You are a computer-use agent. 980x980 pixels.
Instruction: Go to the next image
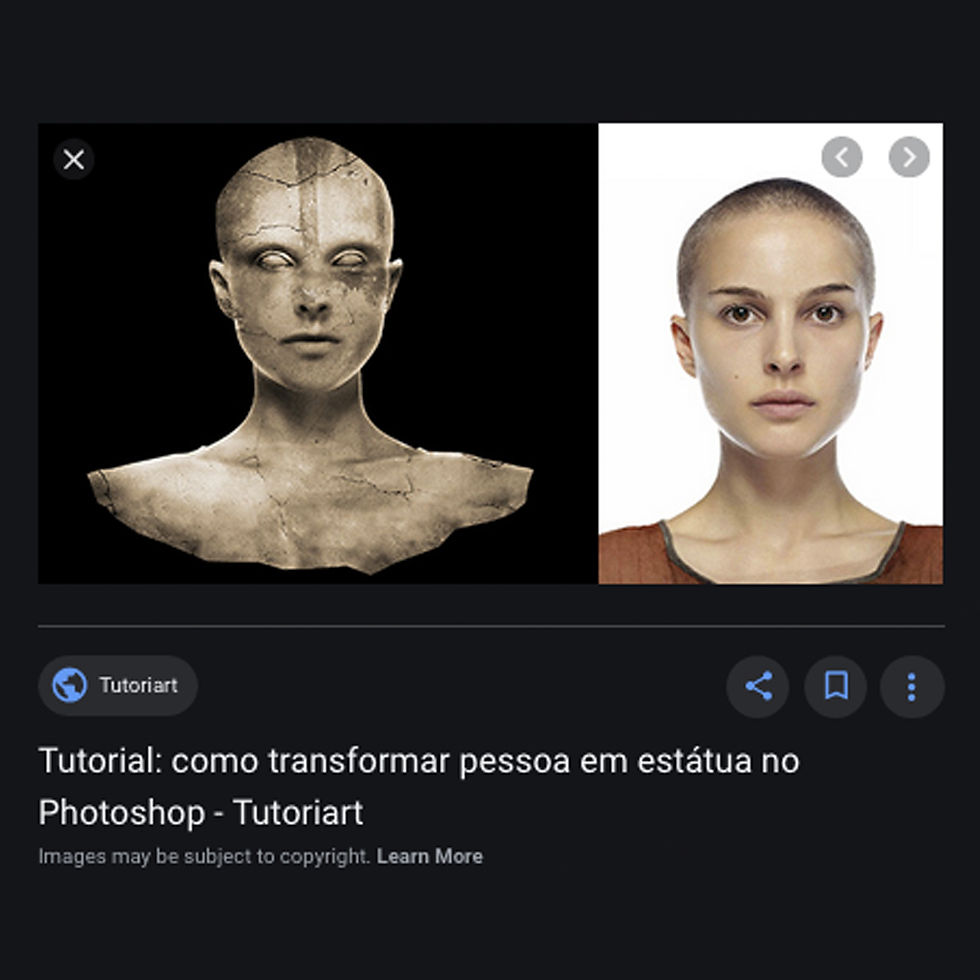tap(908, 157)
